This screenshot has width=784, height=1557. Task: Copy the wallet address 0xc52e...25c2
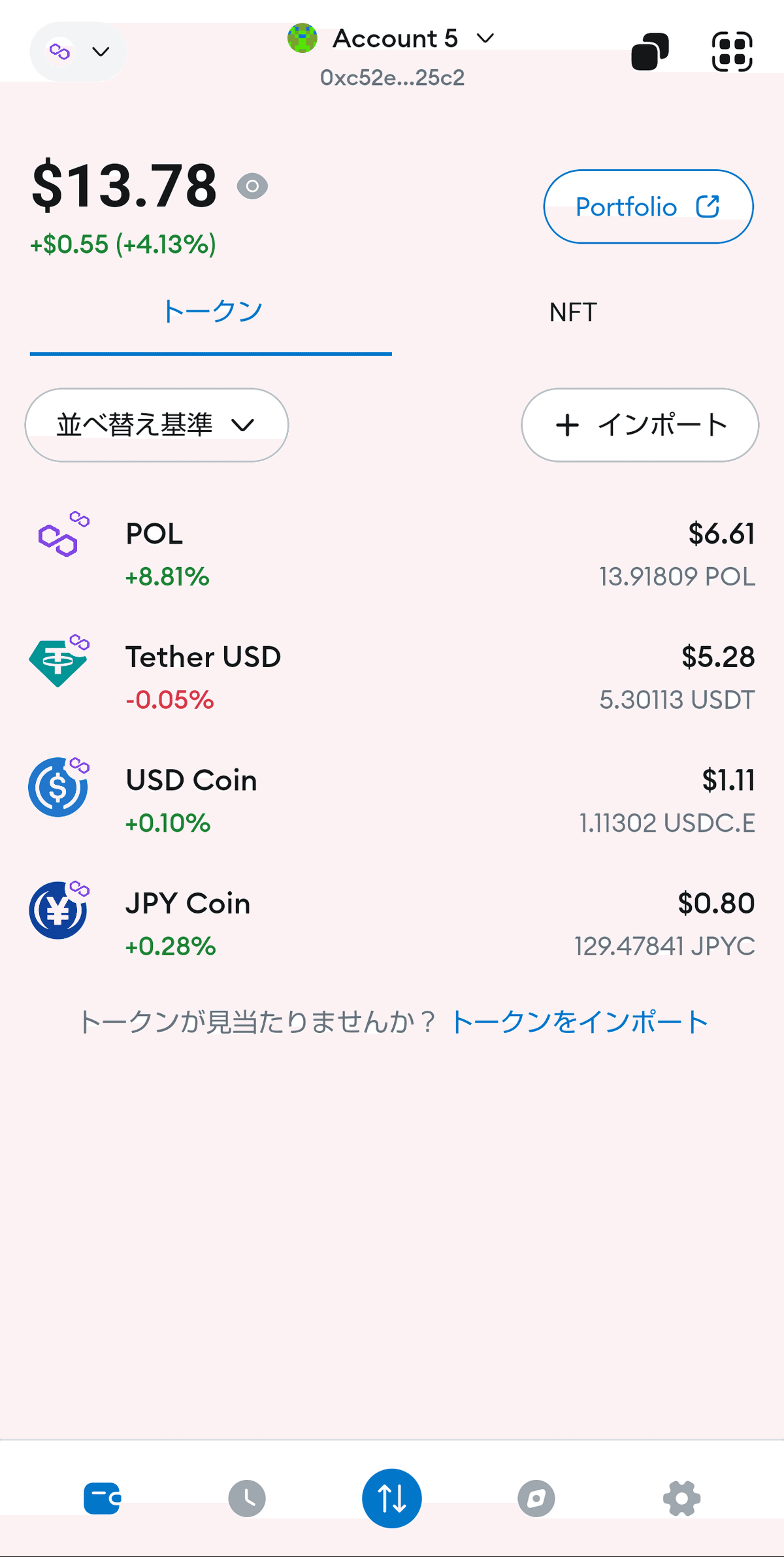point(392,78)
